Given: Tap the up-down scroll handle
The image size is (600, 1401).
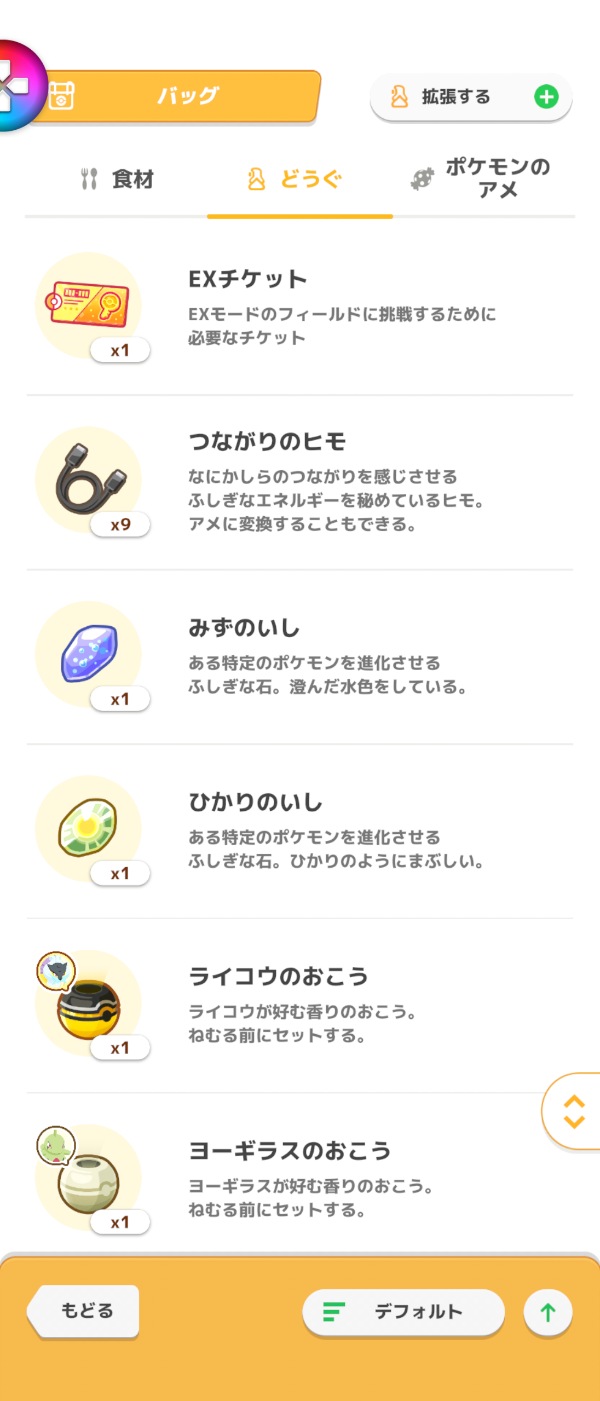Looking at the screenshot, I should (x=573, y=1111).
